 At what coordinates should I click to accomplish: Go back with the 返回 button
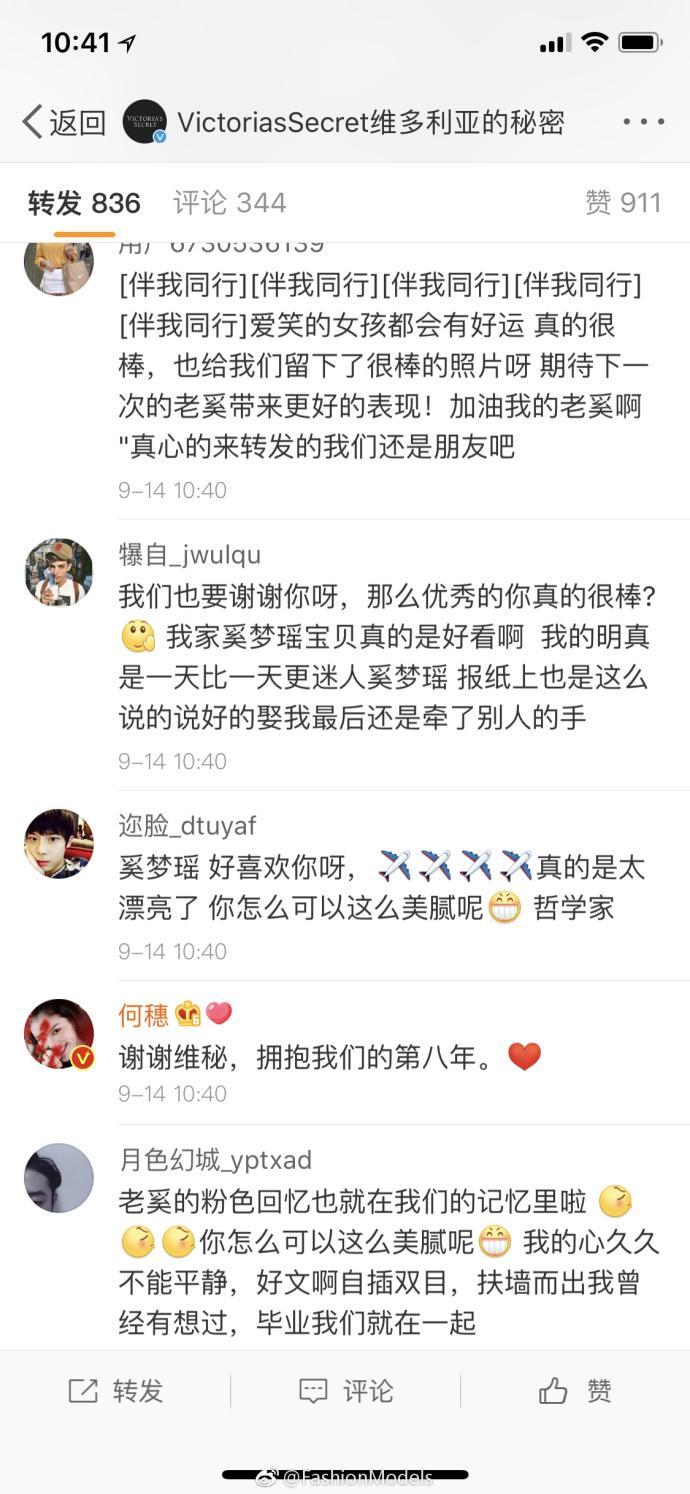pyautogui.click(x=64, y=122)
